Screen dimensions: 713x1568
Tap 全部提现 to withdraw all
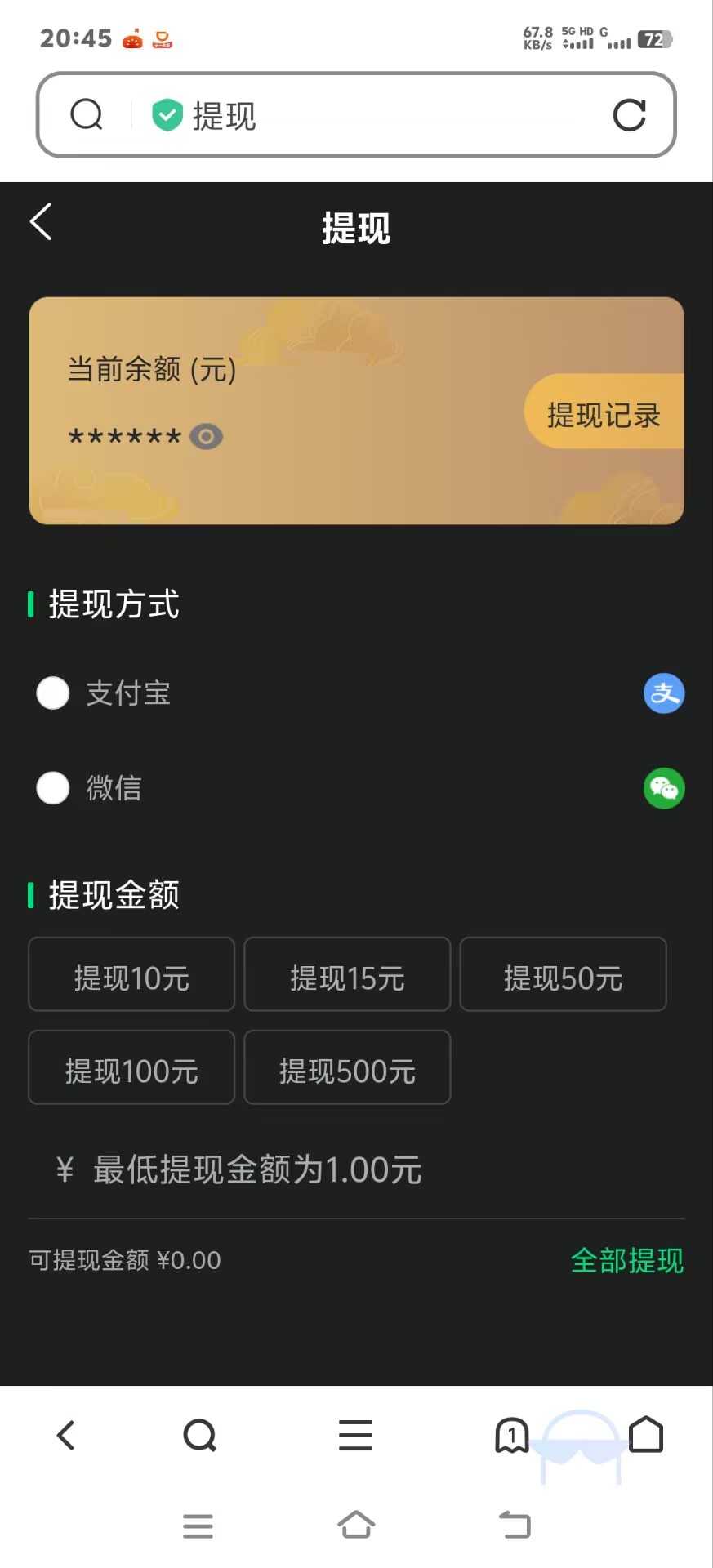(x=626, y=1260)
